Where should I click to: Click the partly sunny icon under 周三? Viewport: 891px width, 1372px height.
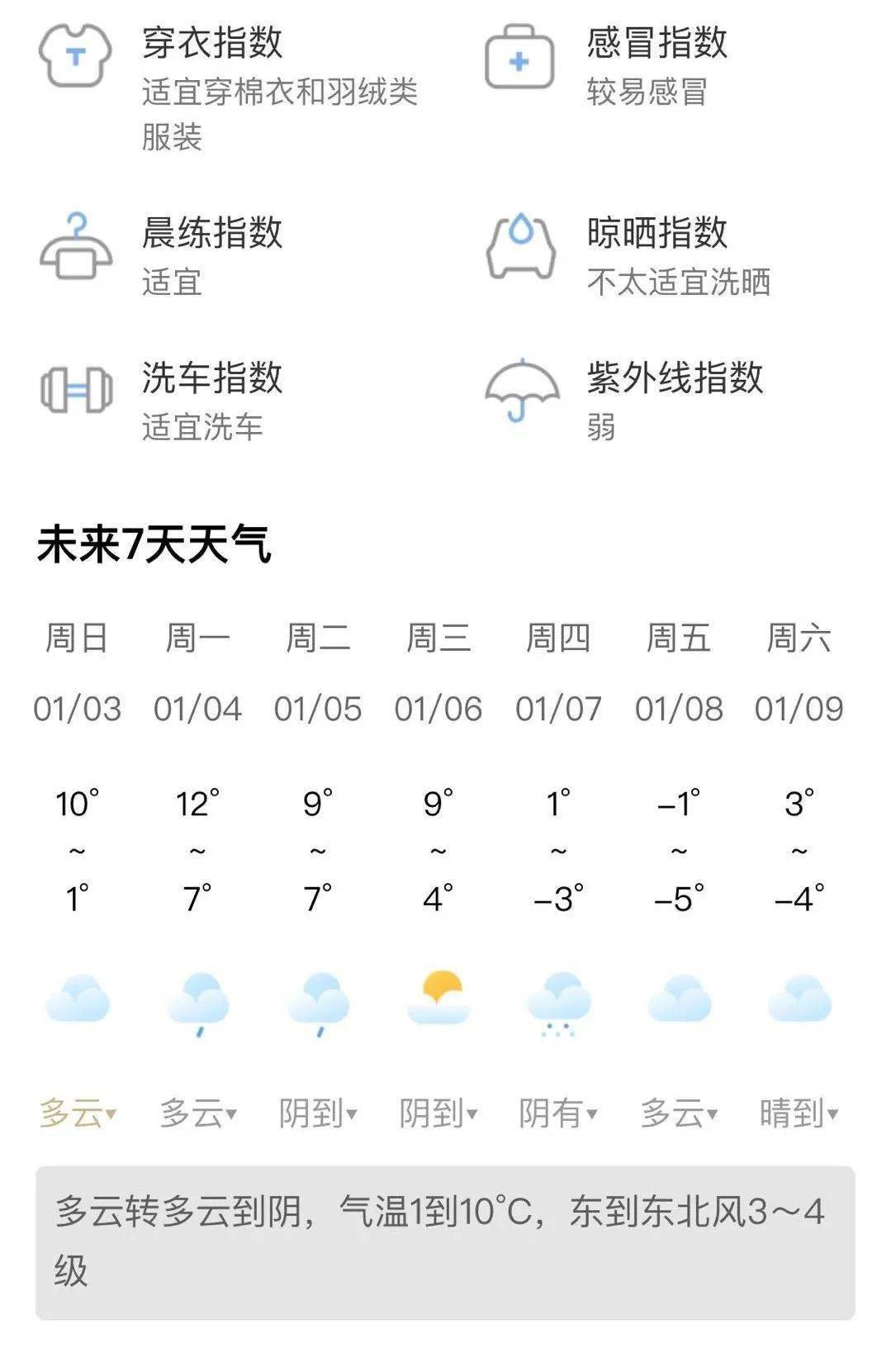coord(438,995)
